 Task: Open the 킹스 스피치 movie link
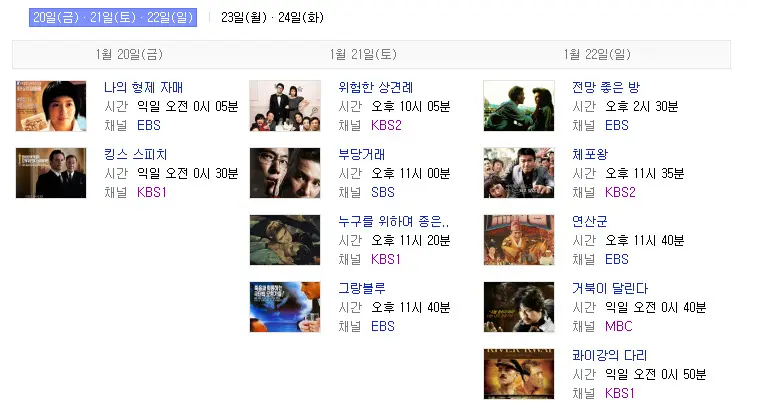[136, 155]
